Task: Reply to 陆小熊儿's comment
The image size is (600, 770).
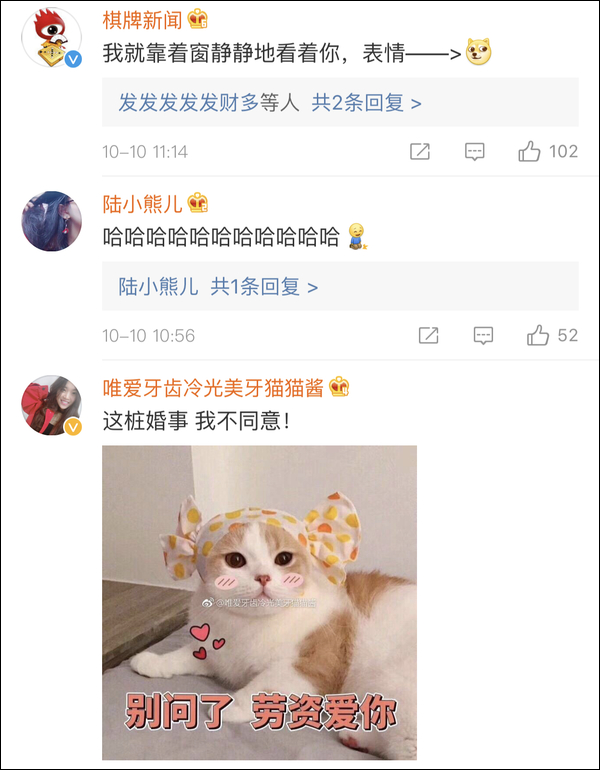Action: [483, 336]
